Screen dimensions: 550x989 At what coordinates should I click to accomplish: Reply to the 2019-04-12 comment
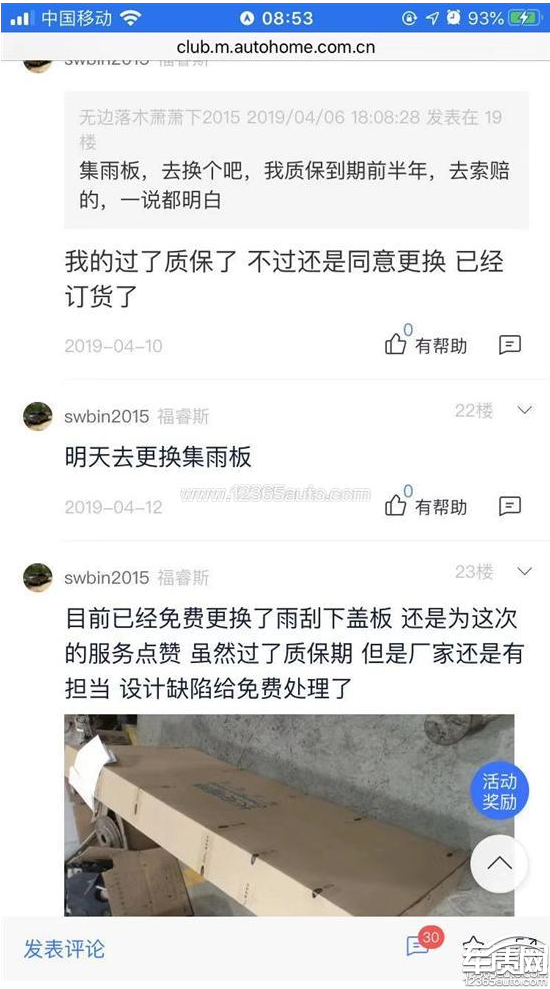pyautogui.click(x=510, y=505)
